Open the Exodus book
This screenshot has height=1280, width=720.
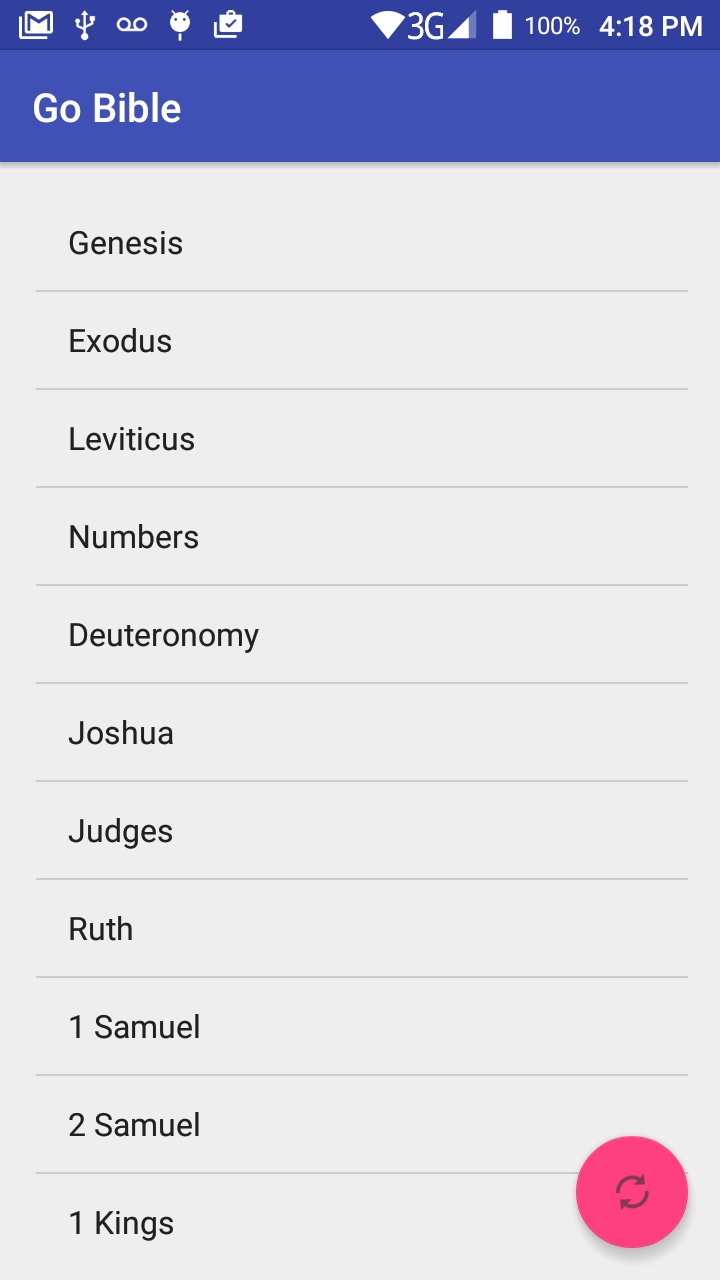(120, 340)
